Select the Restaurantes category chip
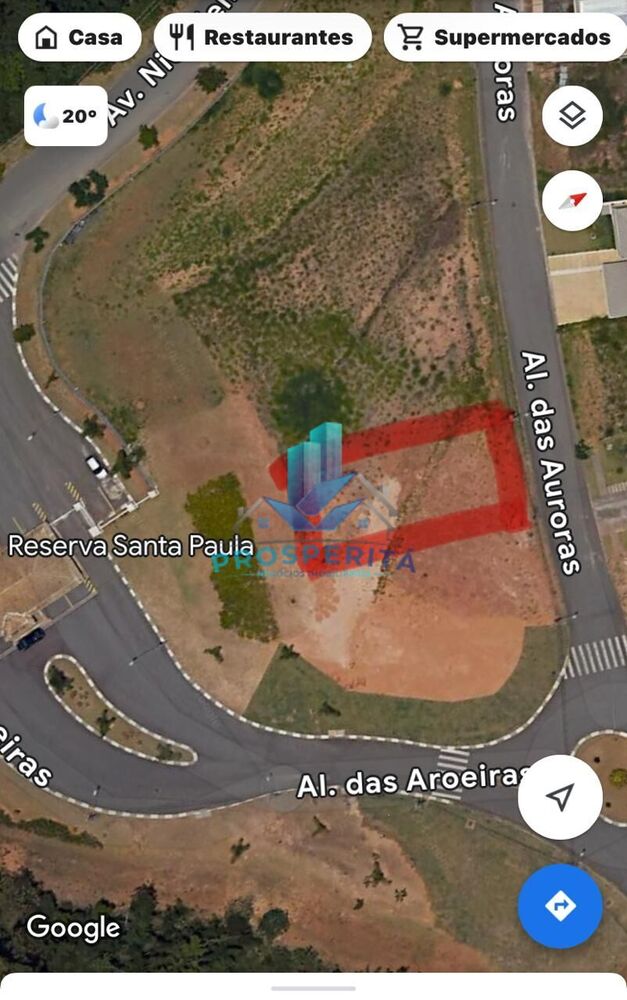The height and width of the screenshot is (1000, 627). (x=262, y=38)
